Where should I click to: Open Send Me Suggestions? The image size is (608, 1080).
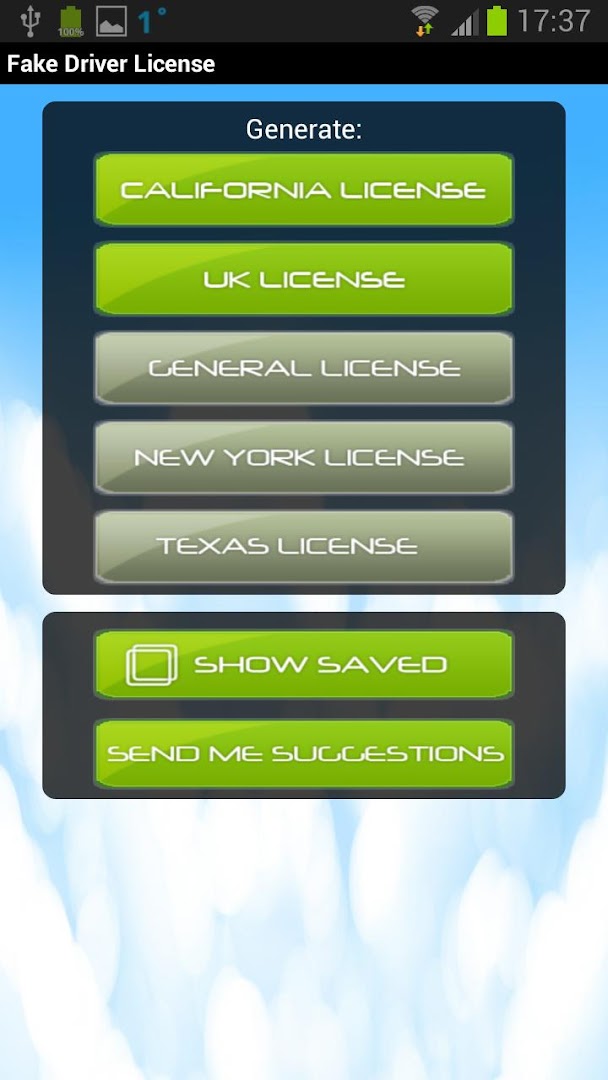303,753
